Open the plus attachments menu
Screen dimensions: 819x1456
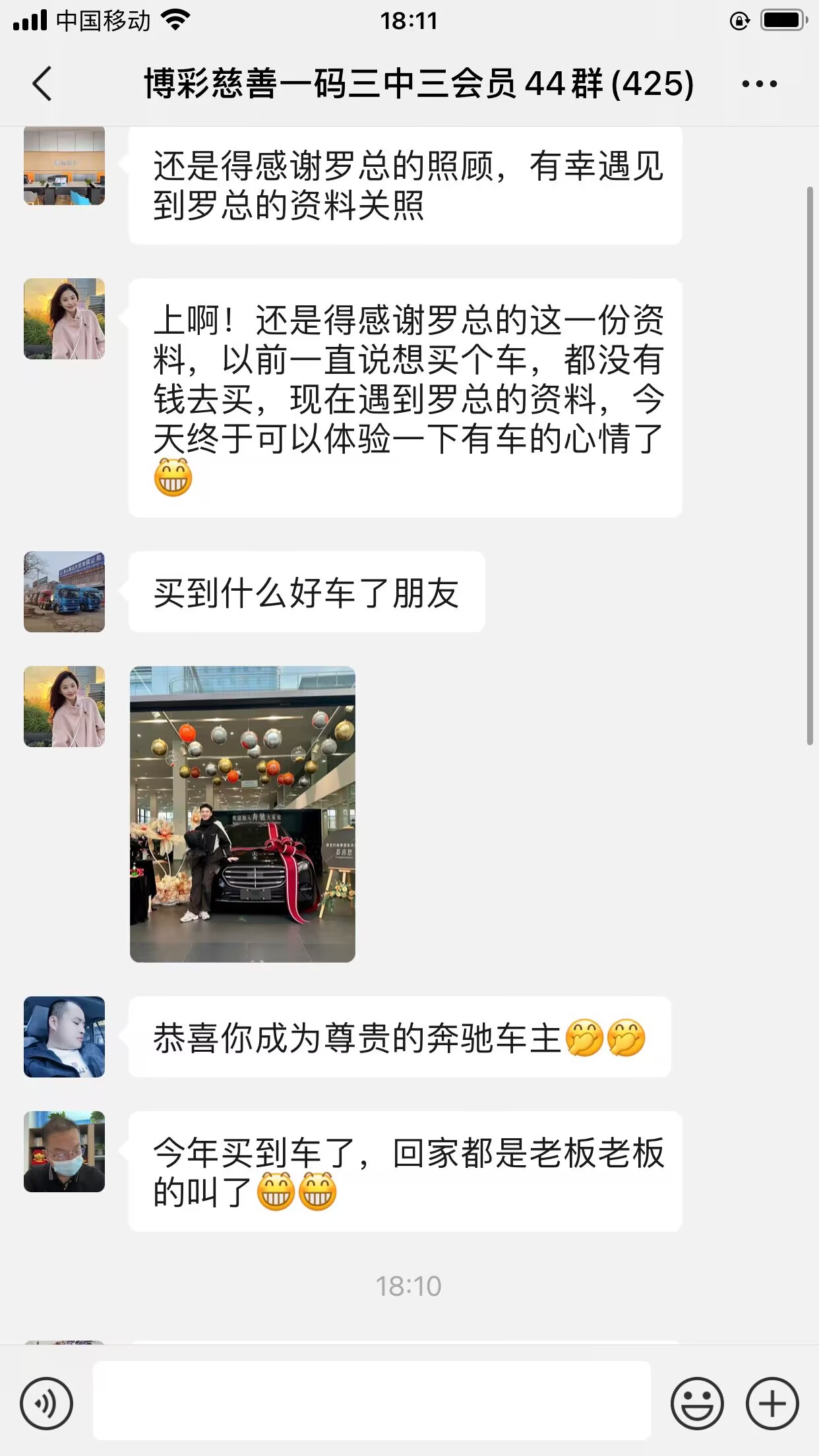(x=772, y=1403)
